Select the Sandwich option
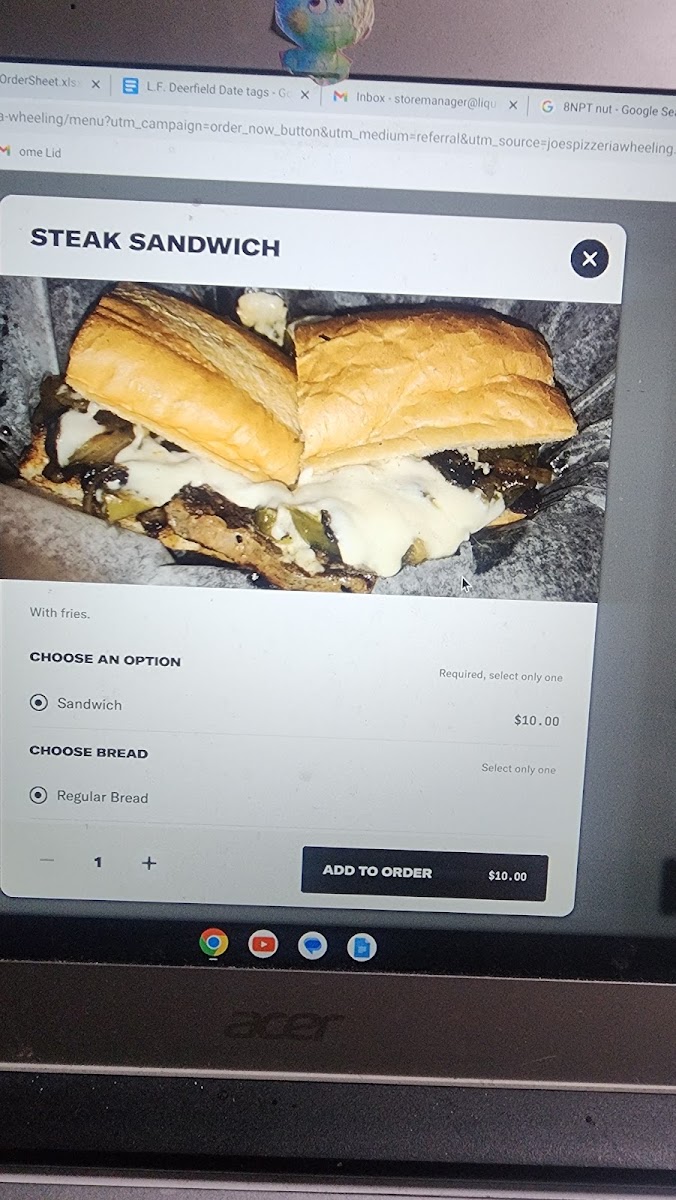676x1200 pixels. [x=39, y=703]
